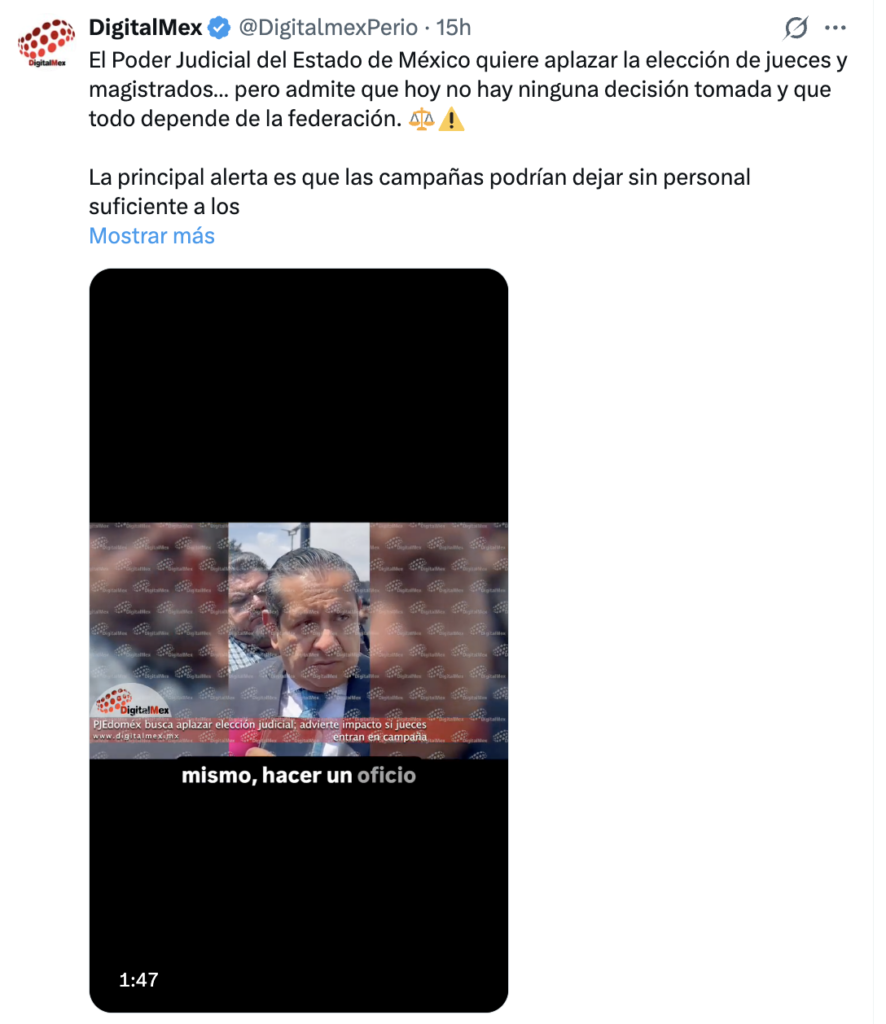Screen dimensions: 886x1024
Task: Open the Grok icon on the post
Action: tap(797, 28)
